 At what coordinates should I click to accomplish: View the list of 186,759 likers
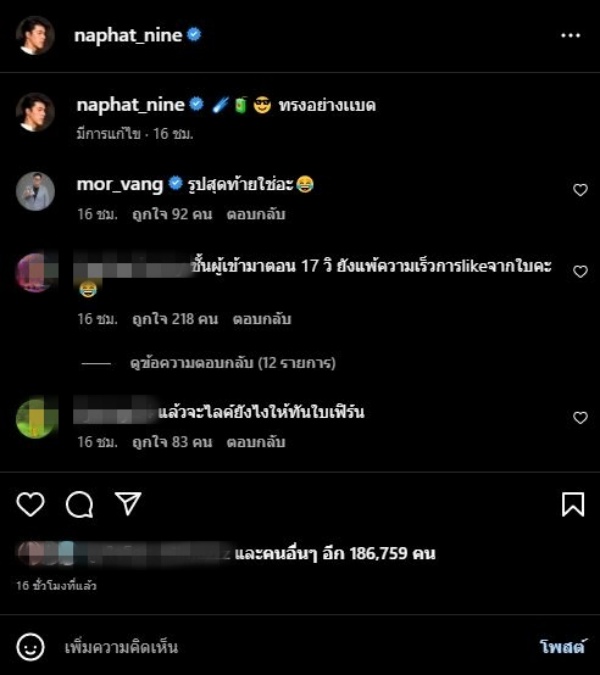[x=335, y=553]
